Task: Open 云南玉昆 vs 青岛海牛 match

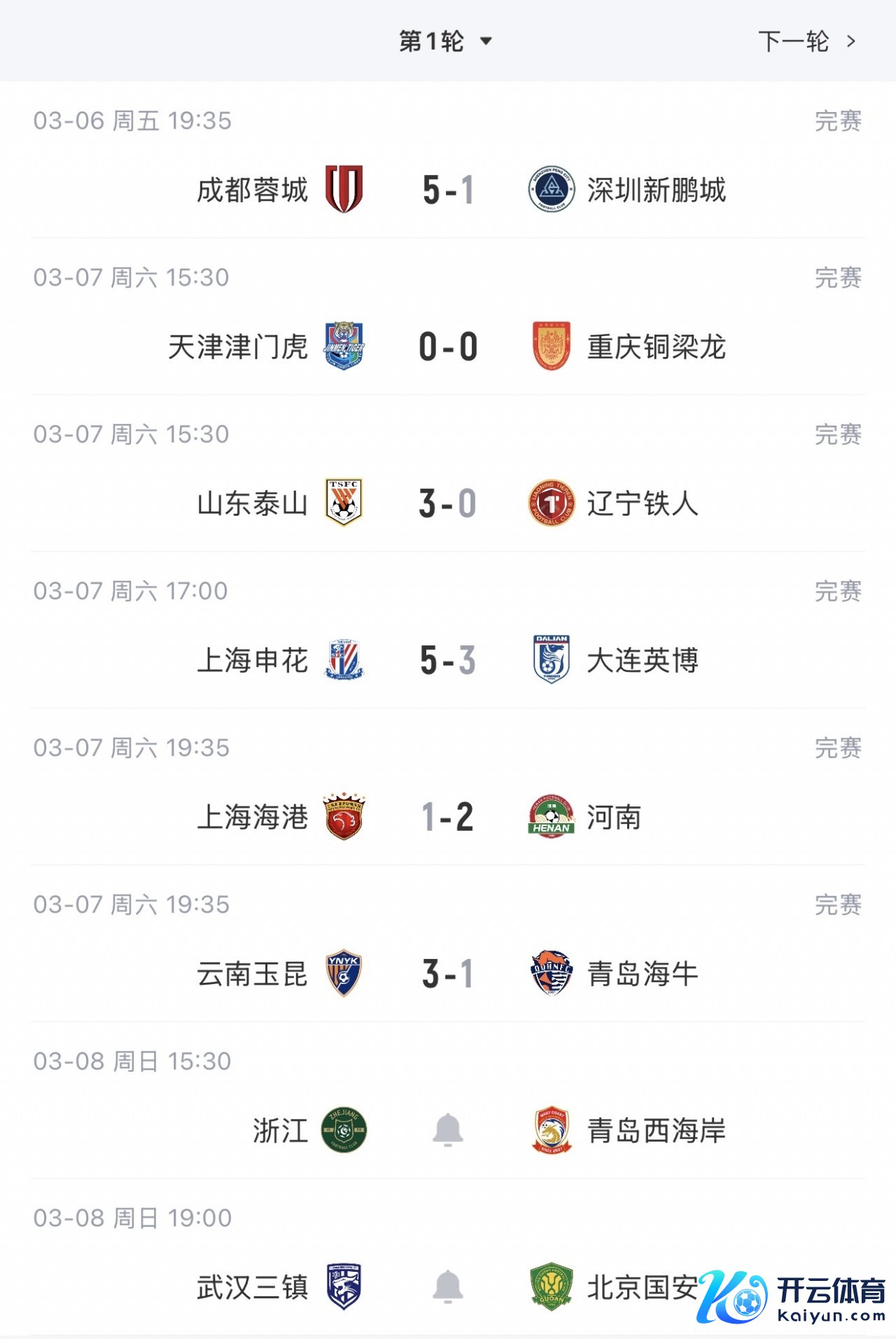Action: [448, 974]
